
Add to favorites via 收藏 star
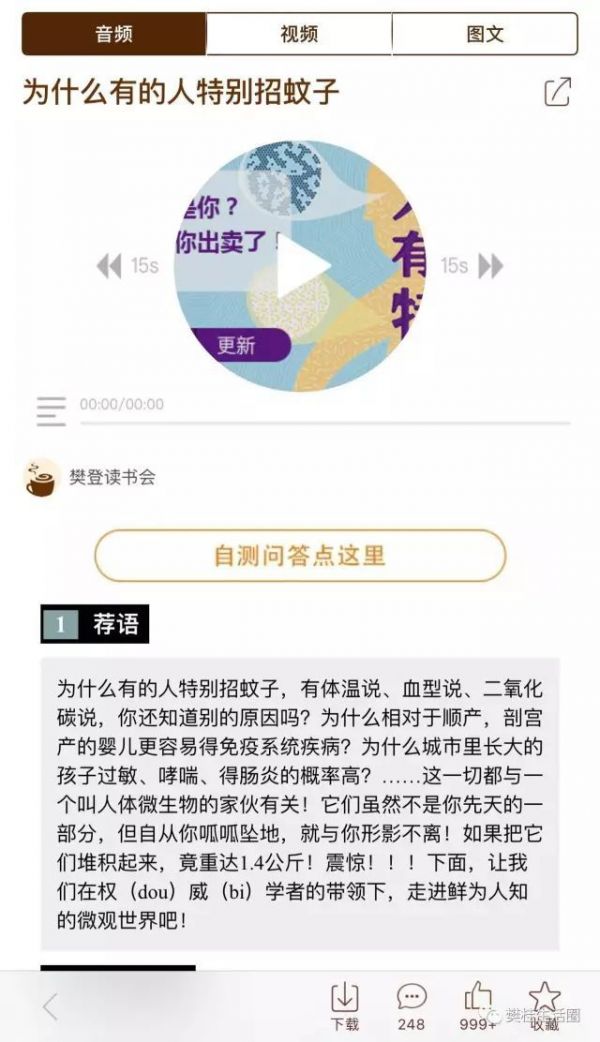(x=545, y=1004)
